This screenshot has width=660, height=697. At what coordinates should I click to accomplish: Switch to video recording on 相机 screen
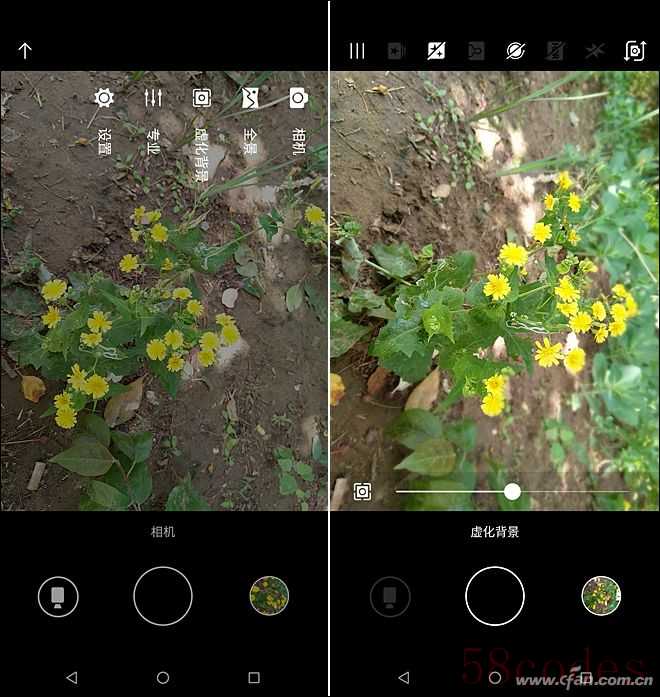coord(58,597)
